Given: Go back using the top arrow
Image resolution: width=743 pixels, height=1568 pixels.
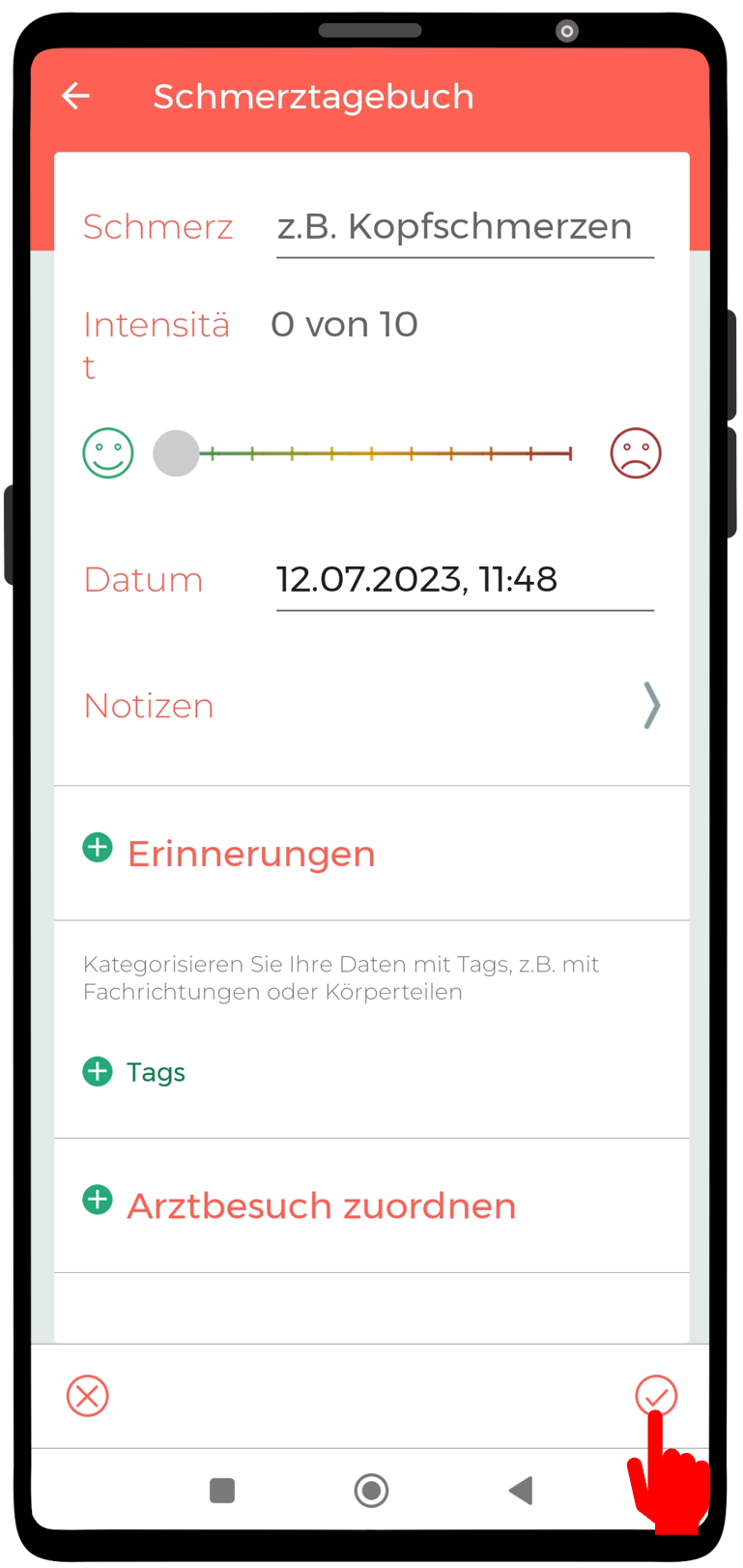Looking at the screenshot, I should (75, 96).
